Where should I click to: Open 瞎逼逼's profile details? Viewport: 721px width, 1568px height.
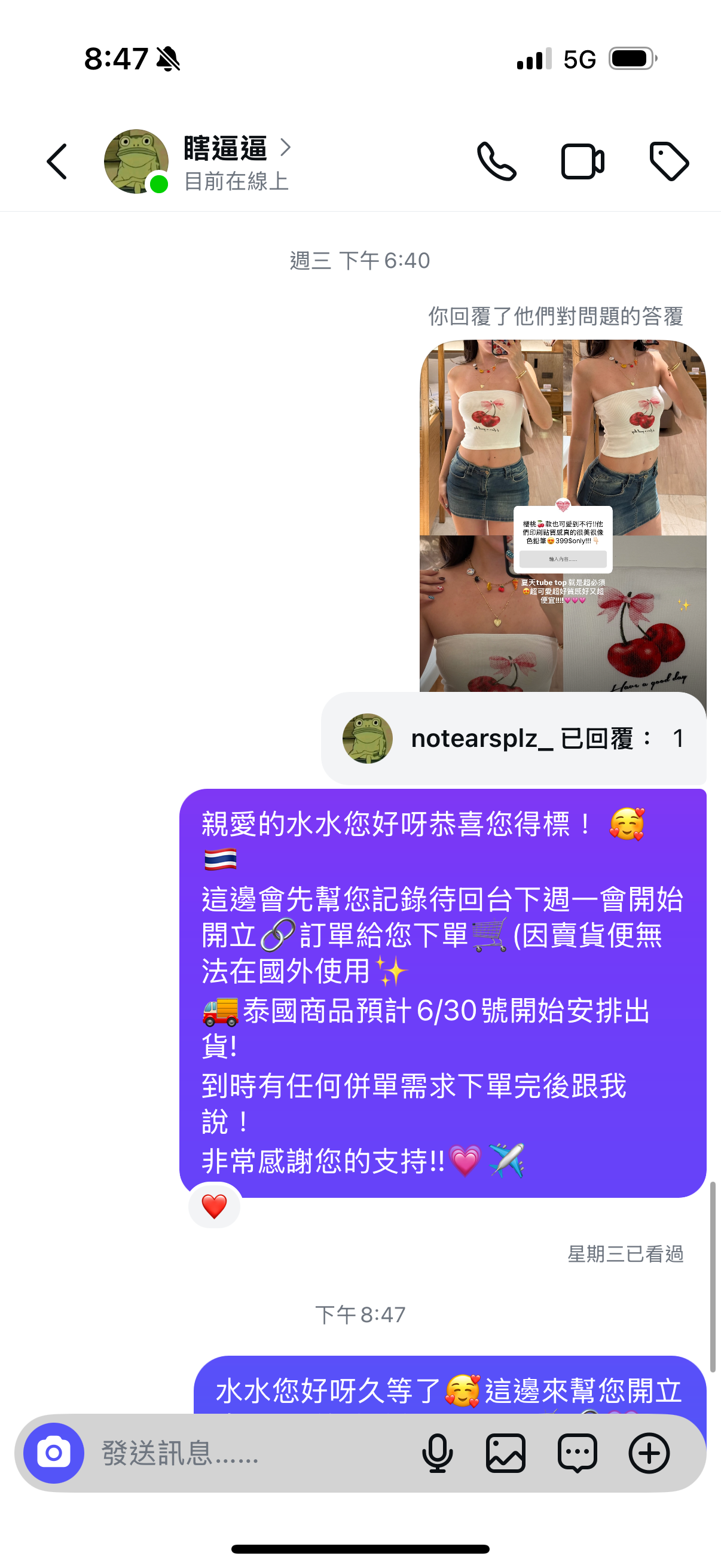[227, 149]
